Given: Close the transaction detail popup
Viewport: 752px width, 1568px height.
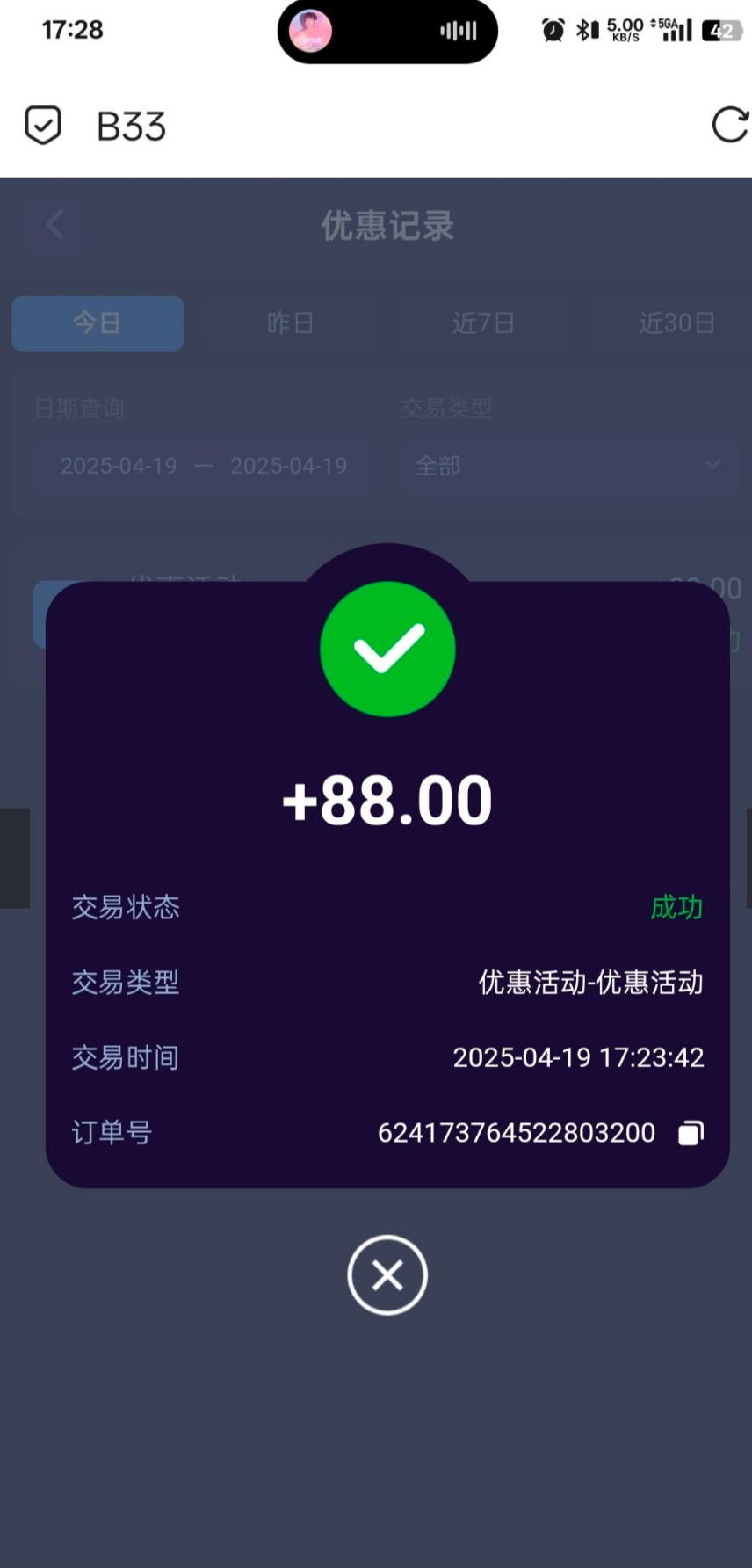Looking at the screenshot, I should pyautogui.click(x=387, y=1274).
